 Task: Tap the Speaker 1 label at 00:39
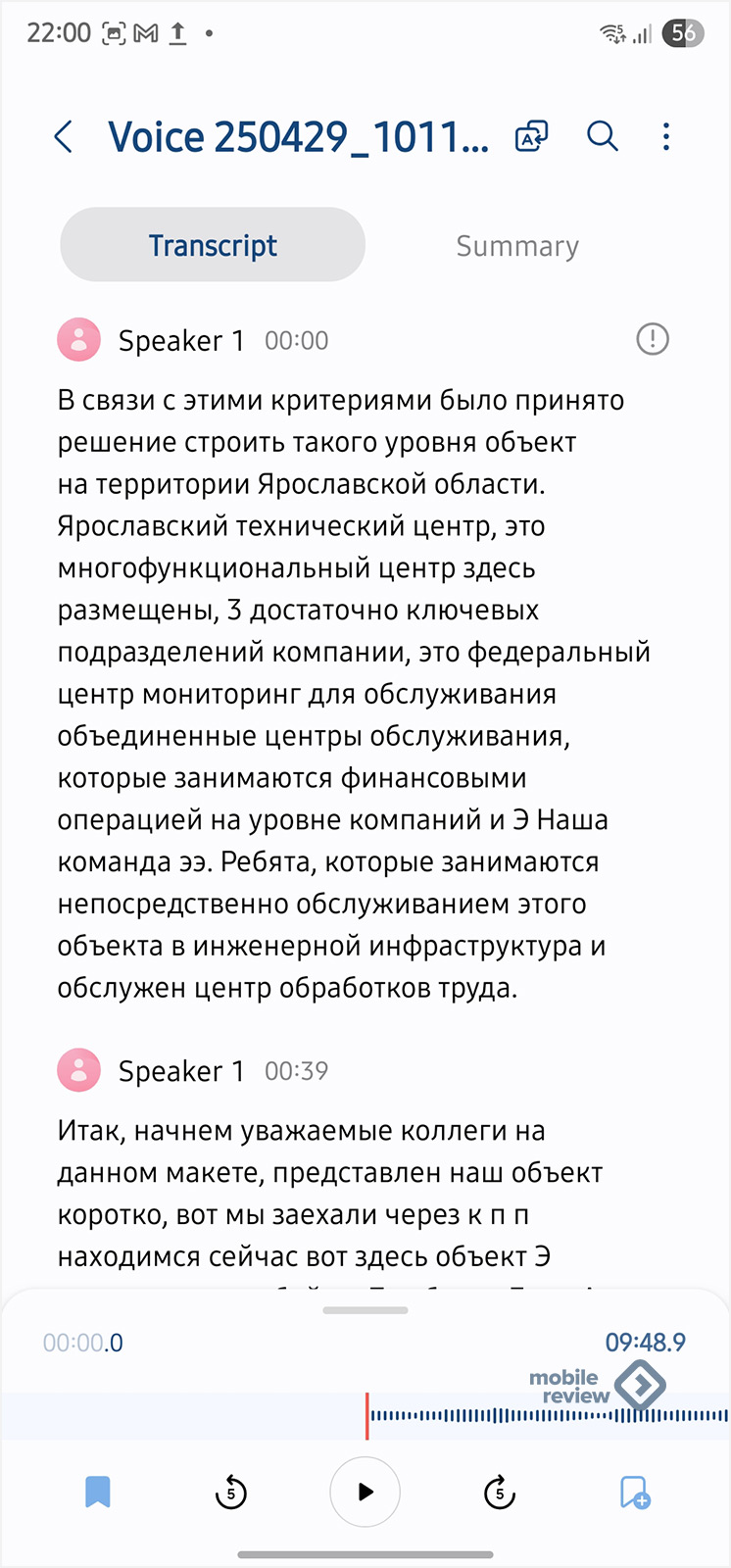pyautogui.click(x=181, y=1071)
